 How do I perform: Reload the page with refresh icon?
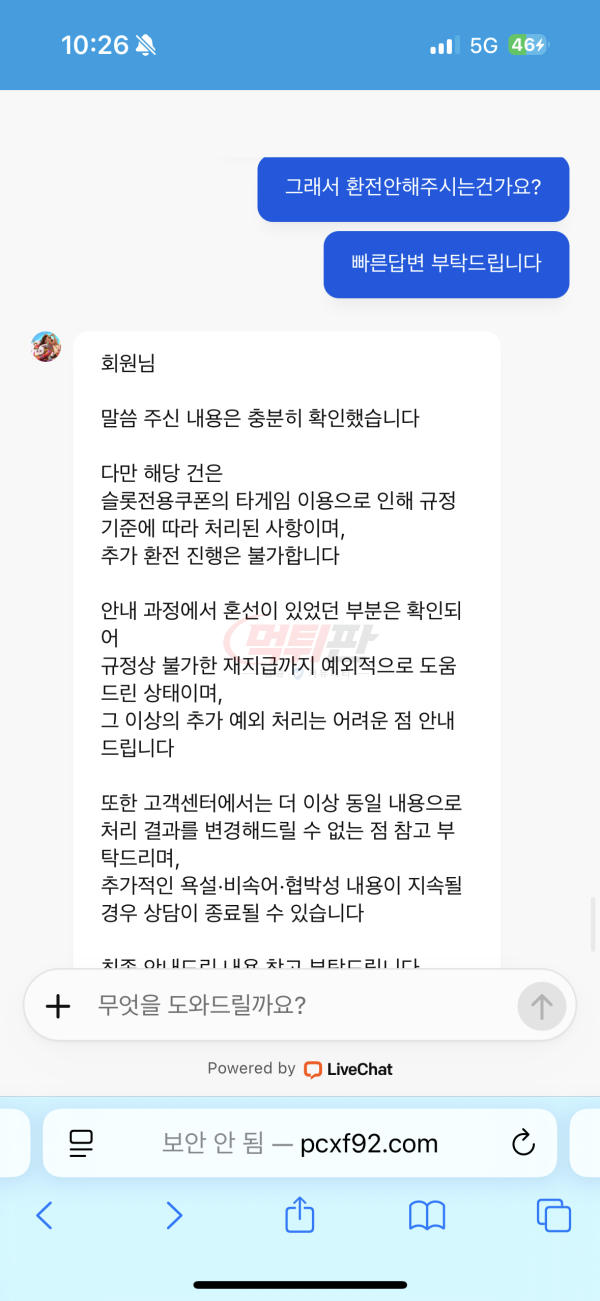[x=523, y=1143]
